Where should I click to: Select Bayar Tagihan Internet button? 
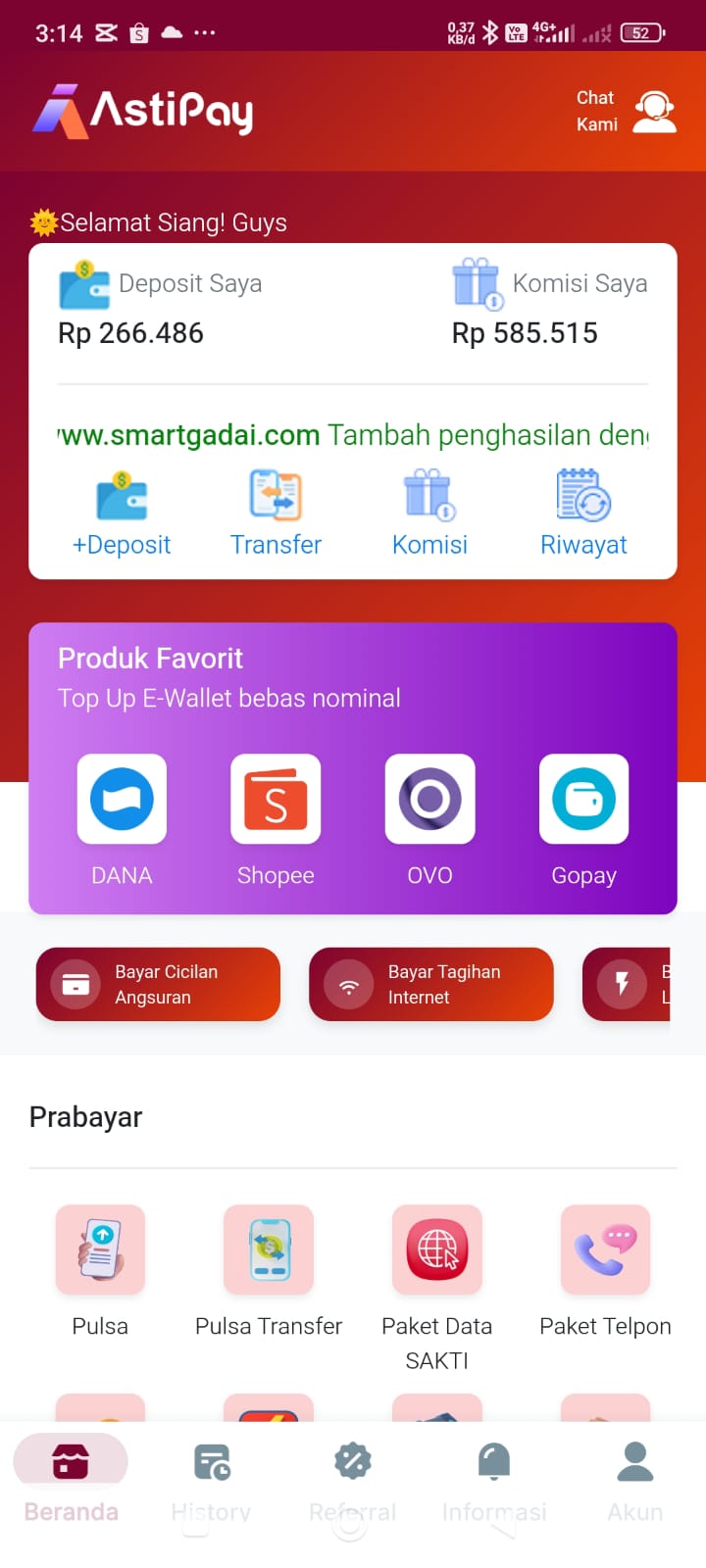[430, 984]
